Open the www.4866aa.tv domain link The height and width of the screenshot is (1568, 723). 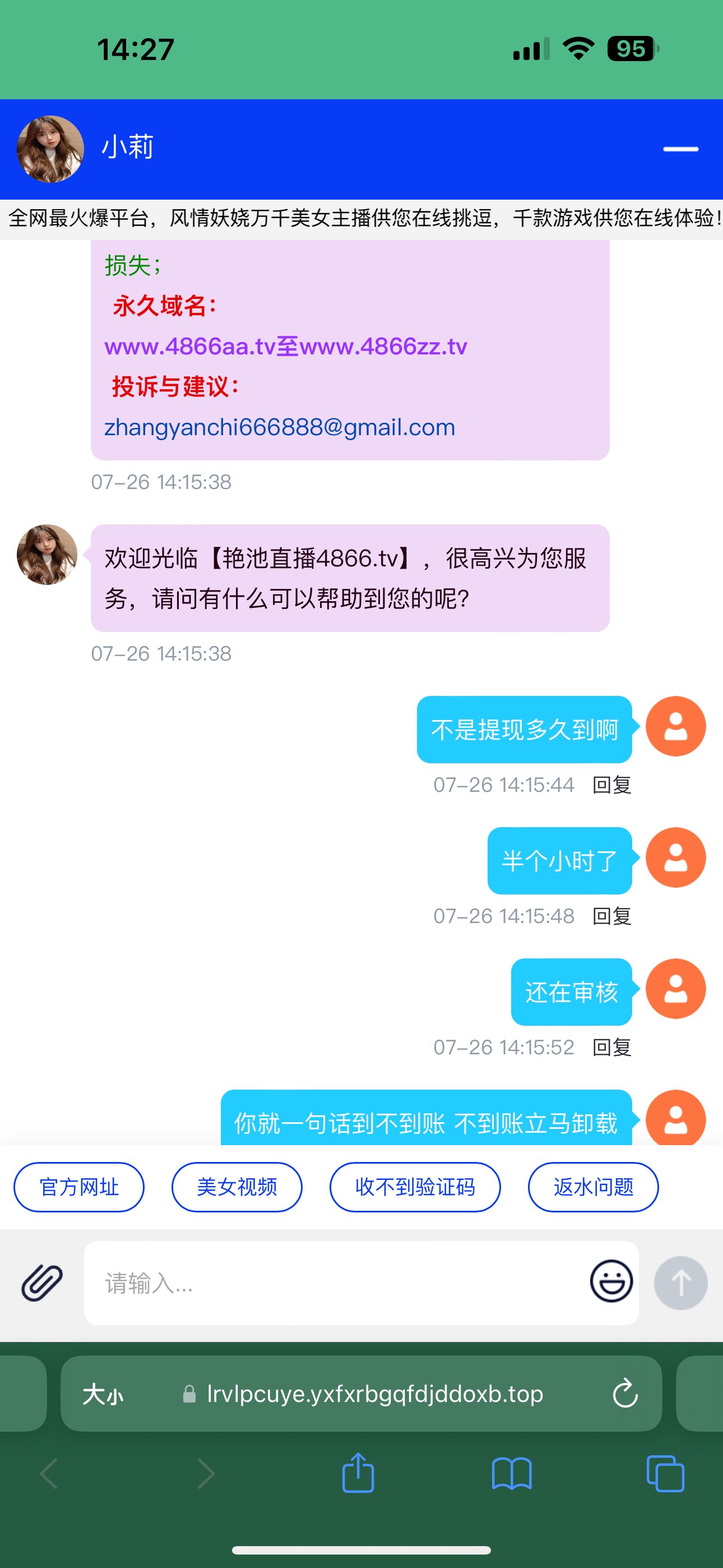(x=190, y=347)
